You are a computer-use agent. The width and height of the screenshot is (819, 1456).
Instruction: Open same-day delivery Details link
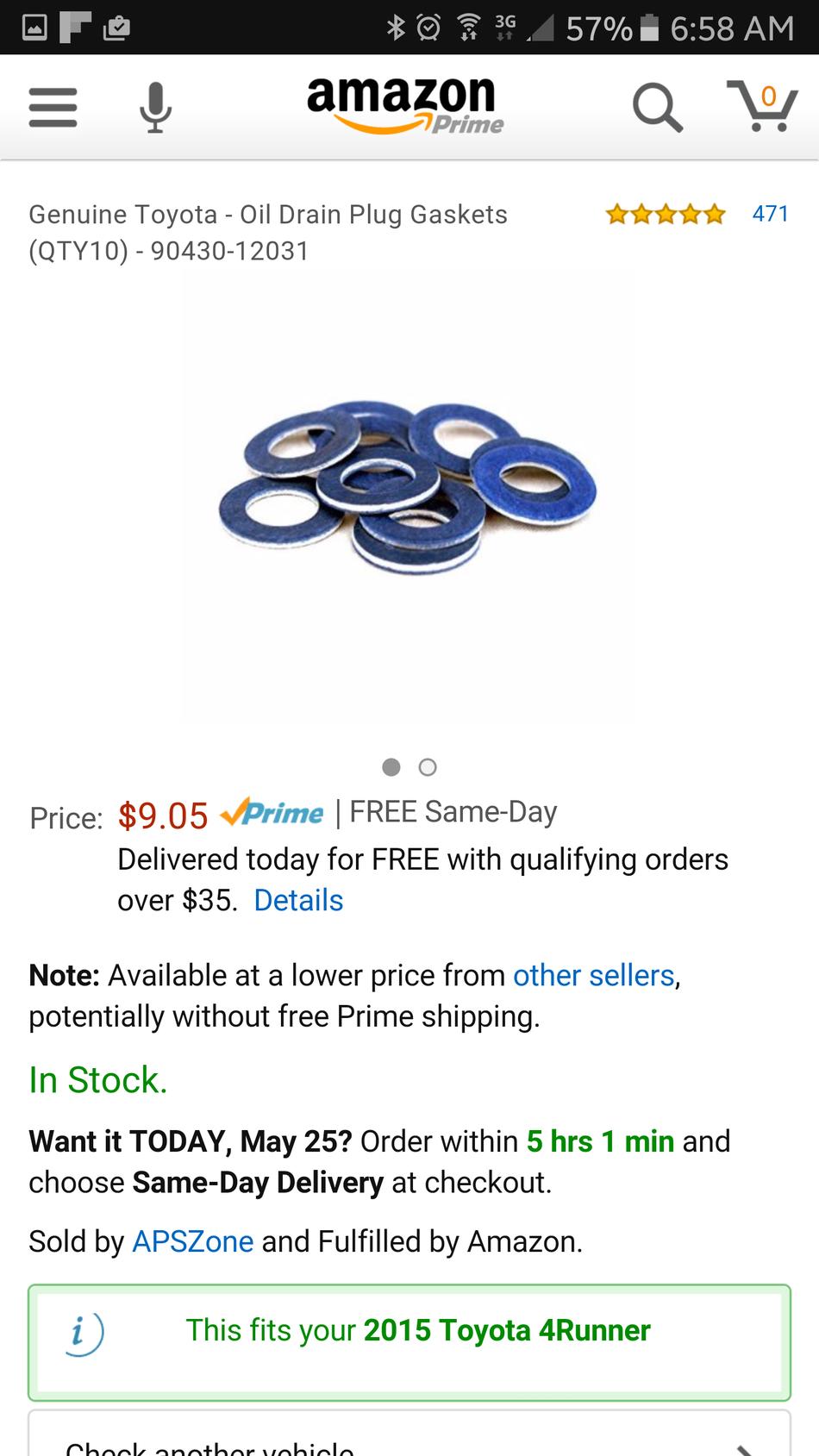tap(298, 900)
